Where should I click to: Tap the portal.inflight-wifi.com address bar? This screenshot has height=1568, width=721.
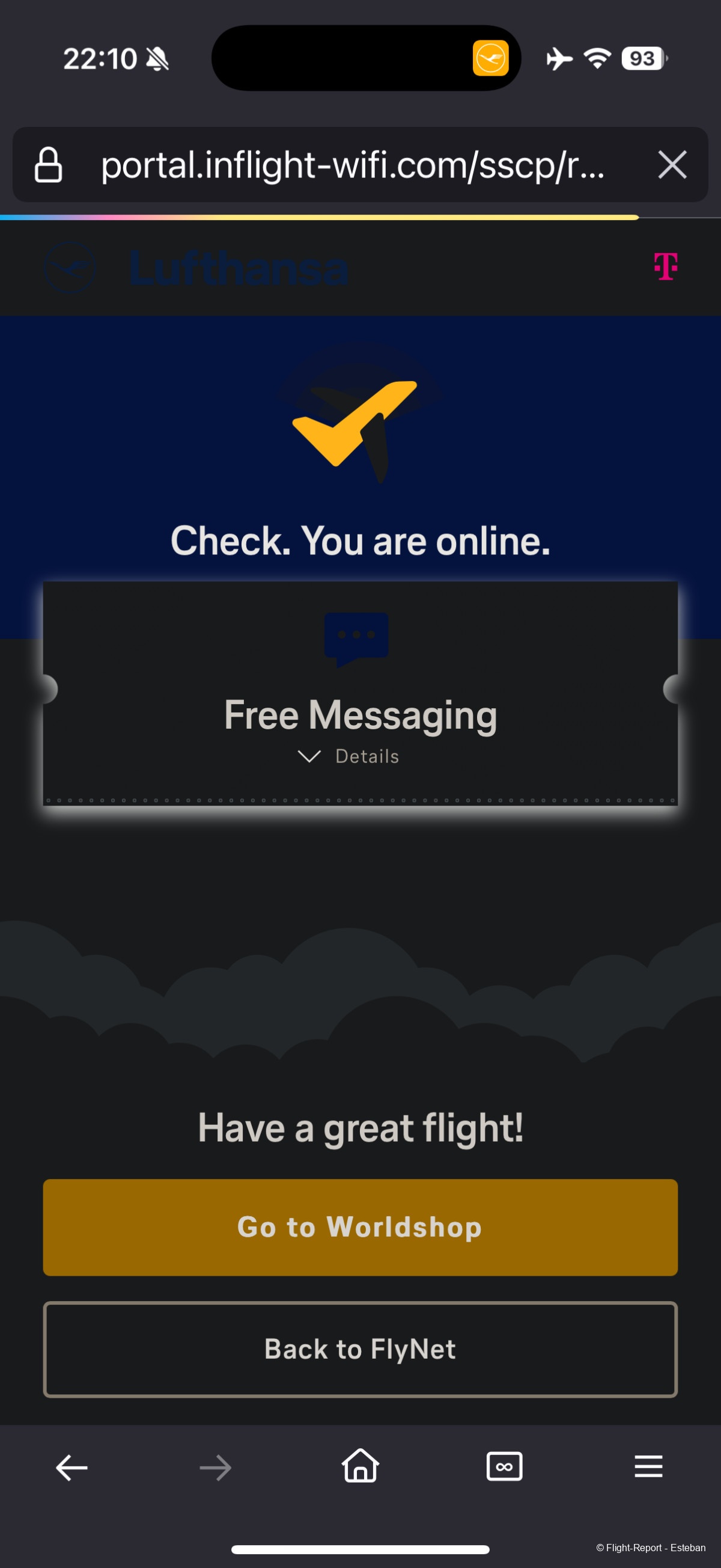click(x=351, y=165)
